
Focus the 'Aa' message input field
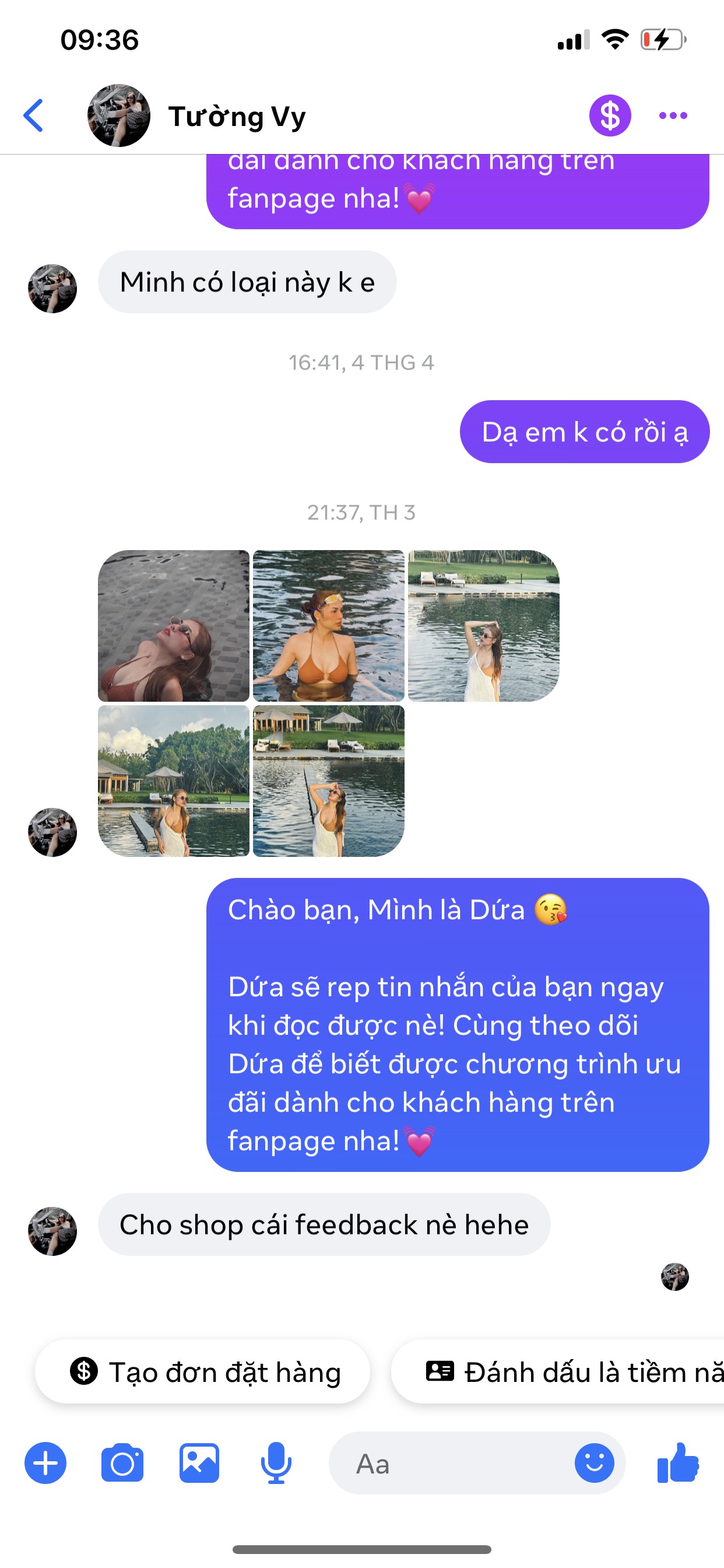(450, 1464)
